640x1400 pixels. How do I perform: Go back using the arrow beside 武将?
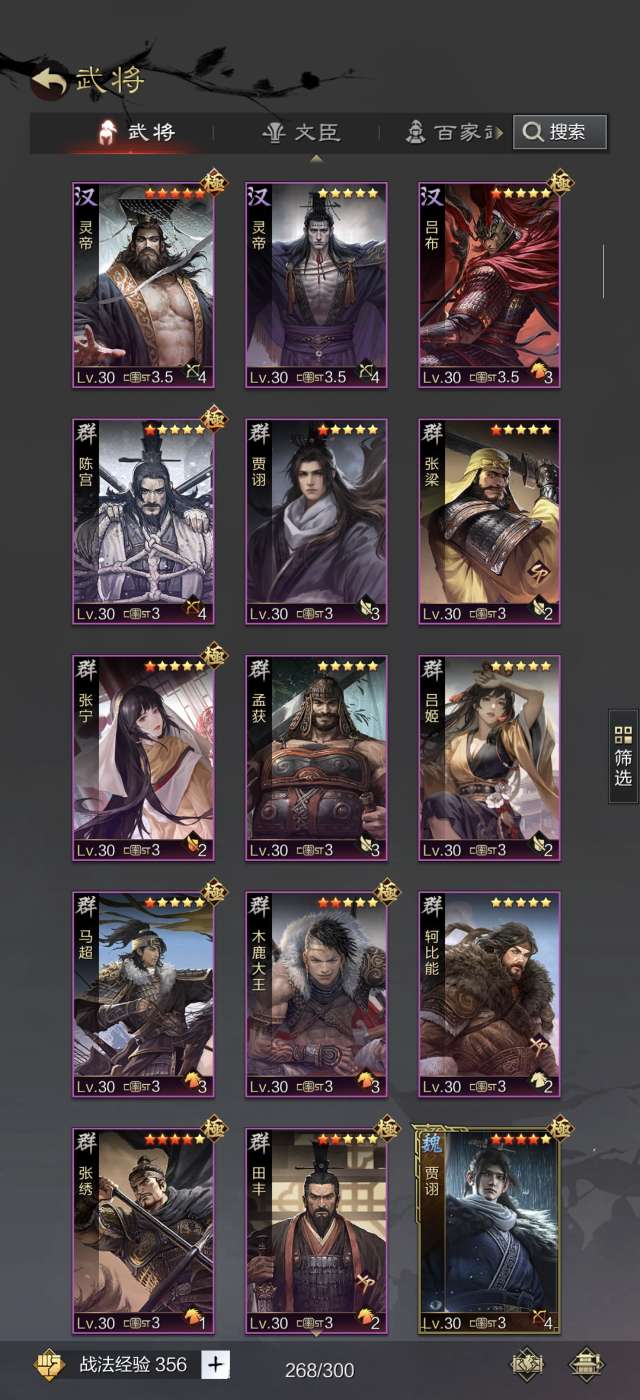pos(48,81)
